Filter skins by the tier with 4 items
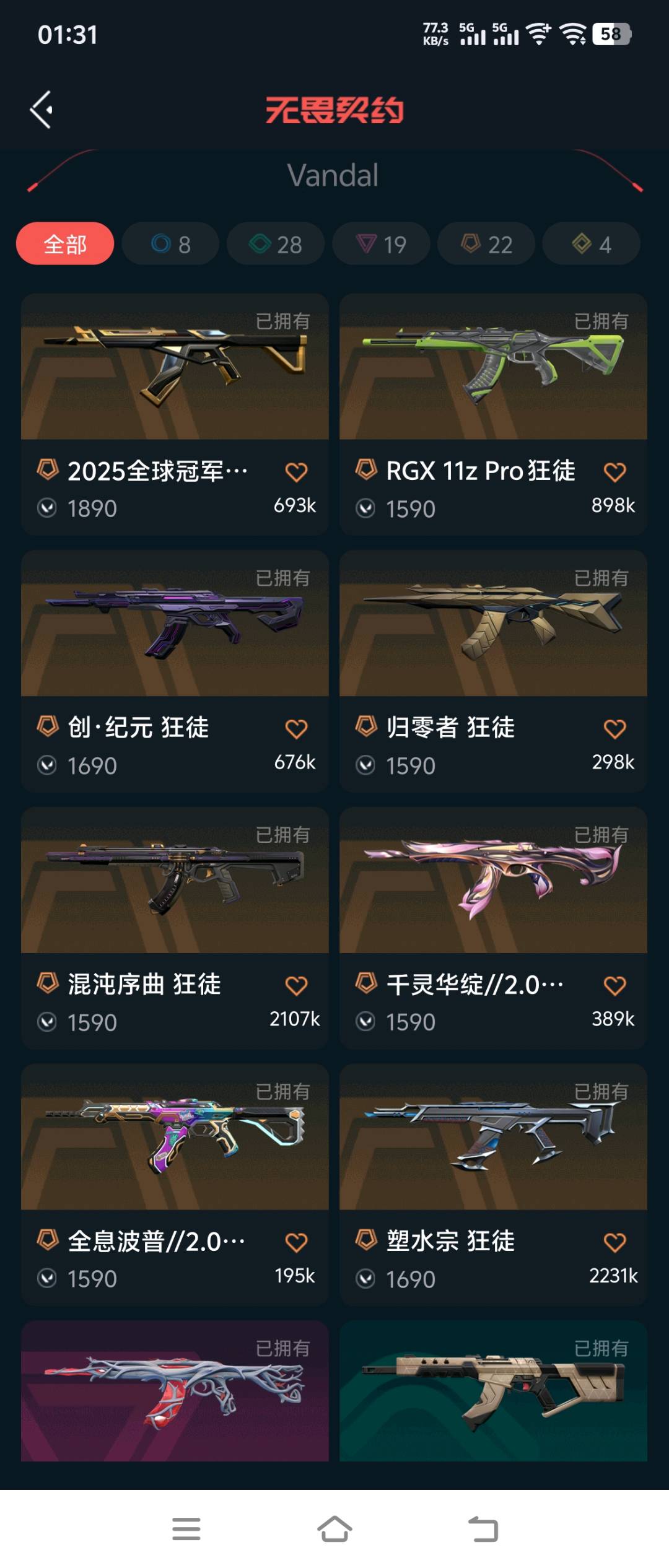The width and height of the screenshot is (669, 1568). click(x=591, y=244)
